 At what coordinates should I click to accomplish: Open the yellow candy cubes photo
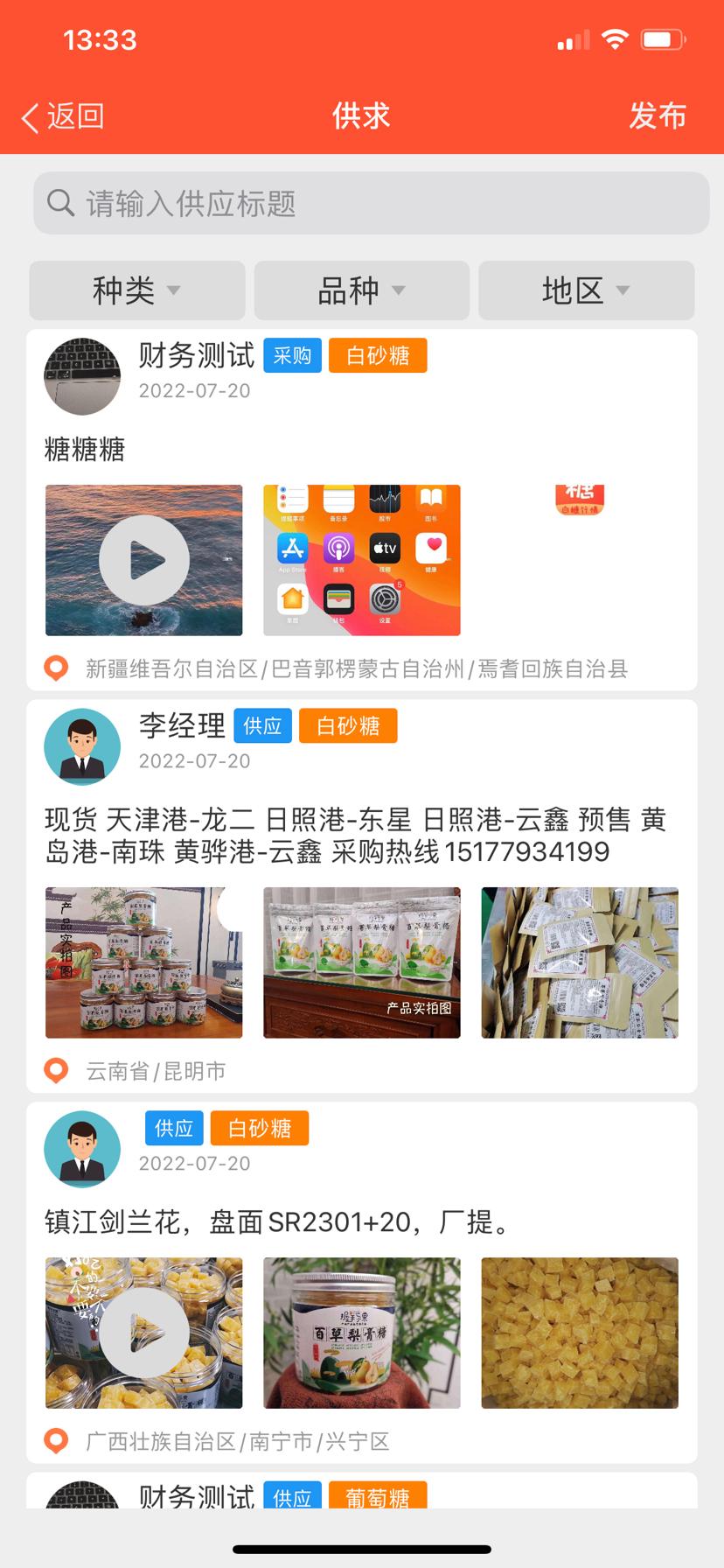tap(579, 1333)
